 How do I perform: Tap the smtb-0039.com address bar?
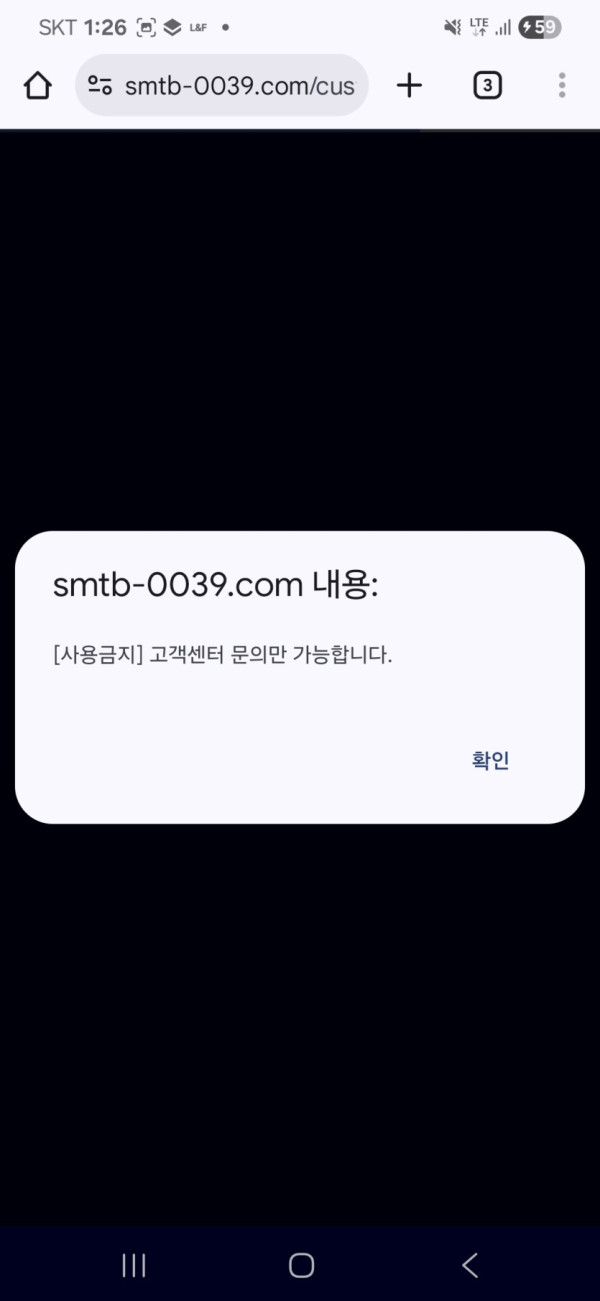pyautogui.click(x=238, y=86)
